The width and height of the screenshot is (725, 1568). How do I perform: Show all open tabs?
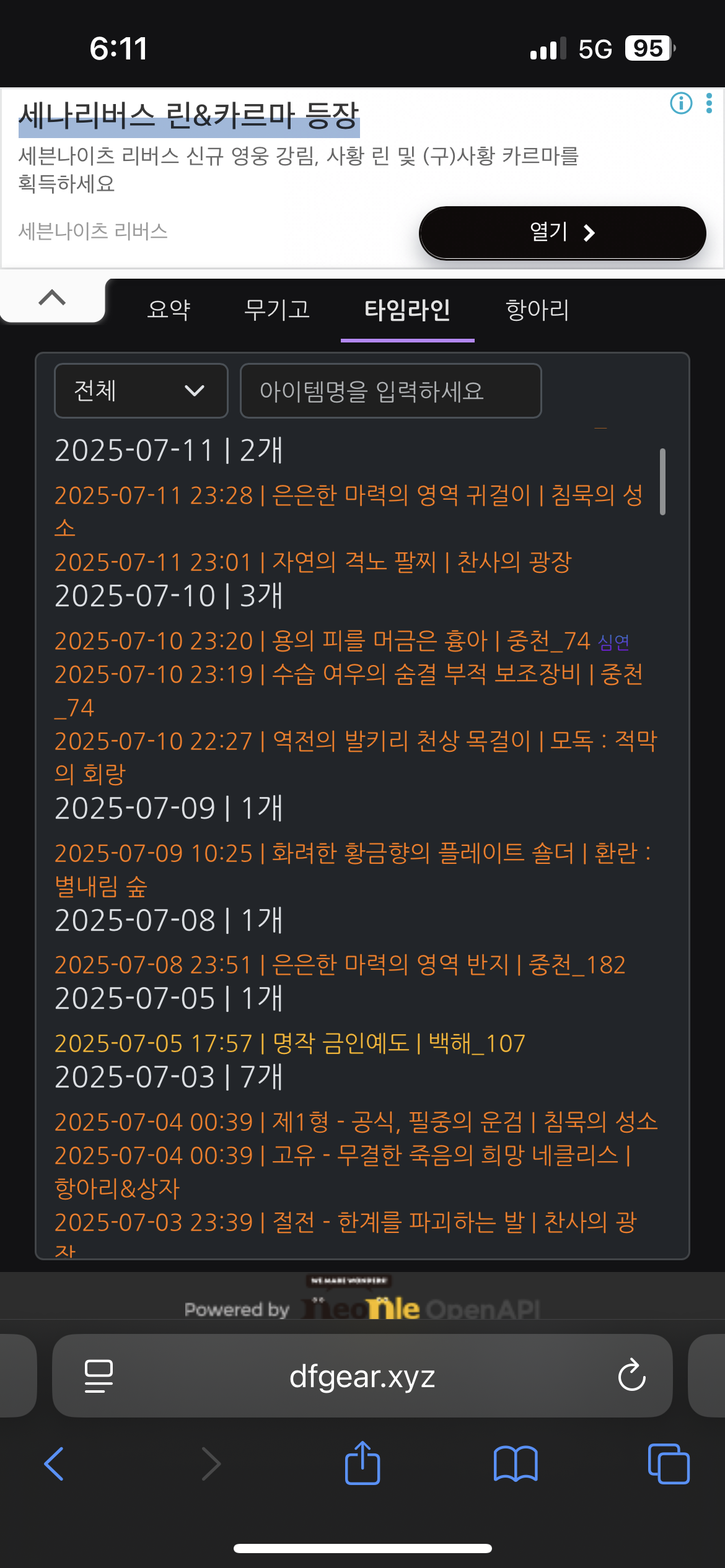coord(668,1464)
